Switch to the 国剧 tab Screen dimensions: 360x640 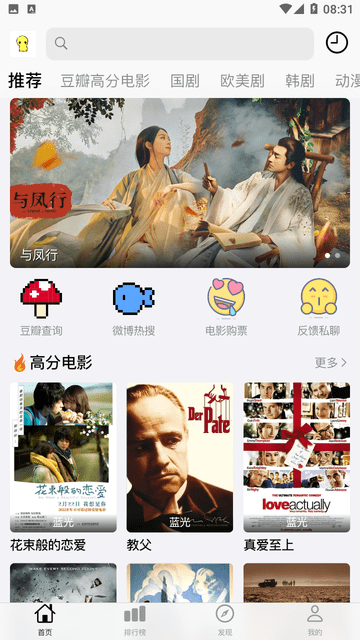pyautogui.click(x=185, y=81)
